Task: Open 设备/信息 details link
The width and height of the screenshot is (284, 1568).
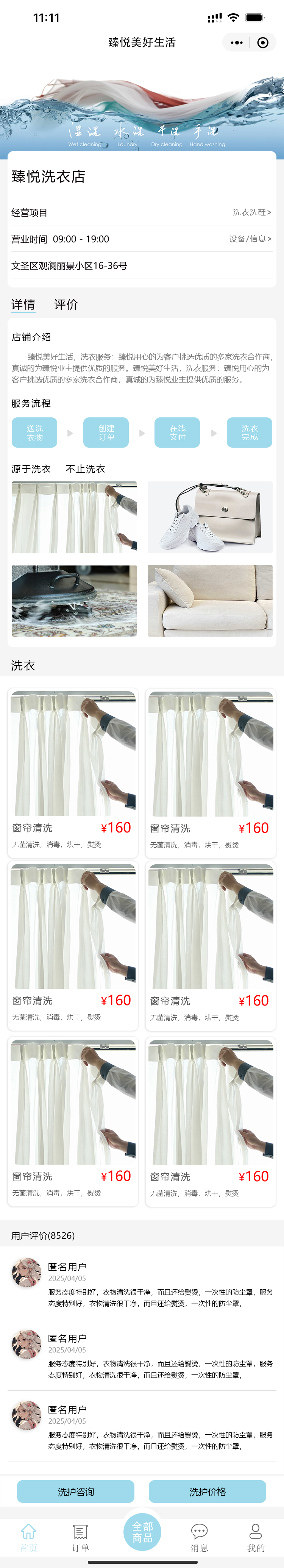Action: click(250, 239)
